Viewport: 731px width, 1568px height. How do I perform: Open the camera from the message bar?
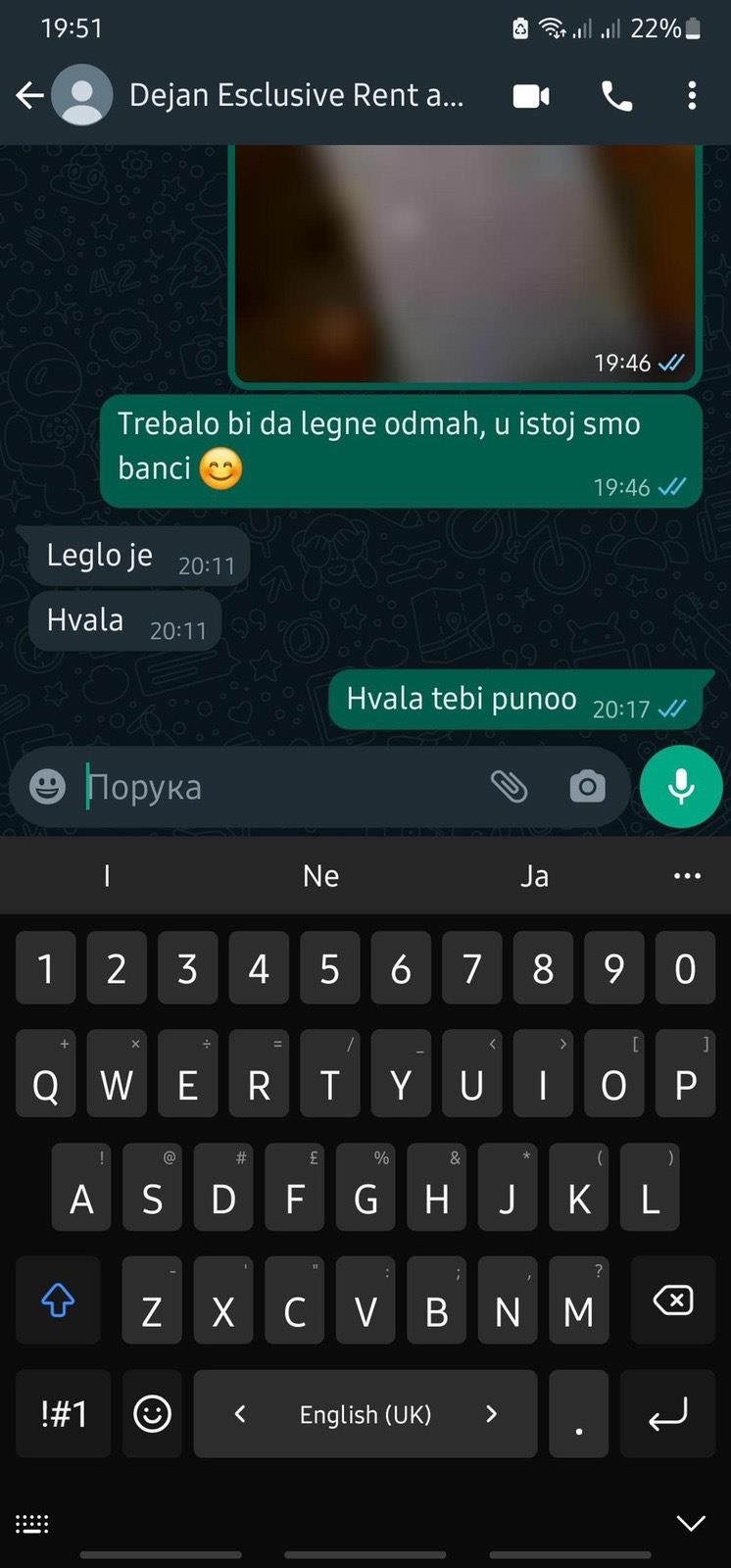coord(587,786)
